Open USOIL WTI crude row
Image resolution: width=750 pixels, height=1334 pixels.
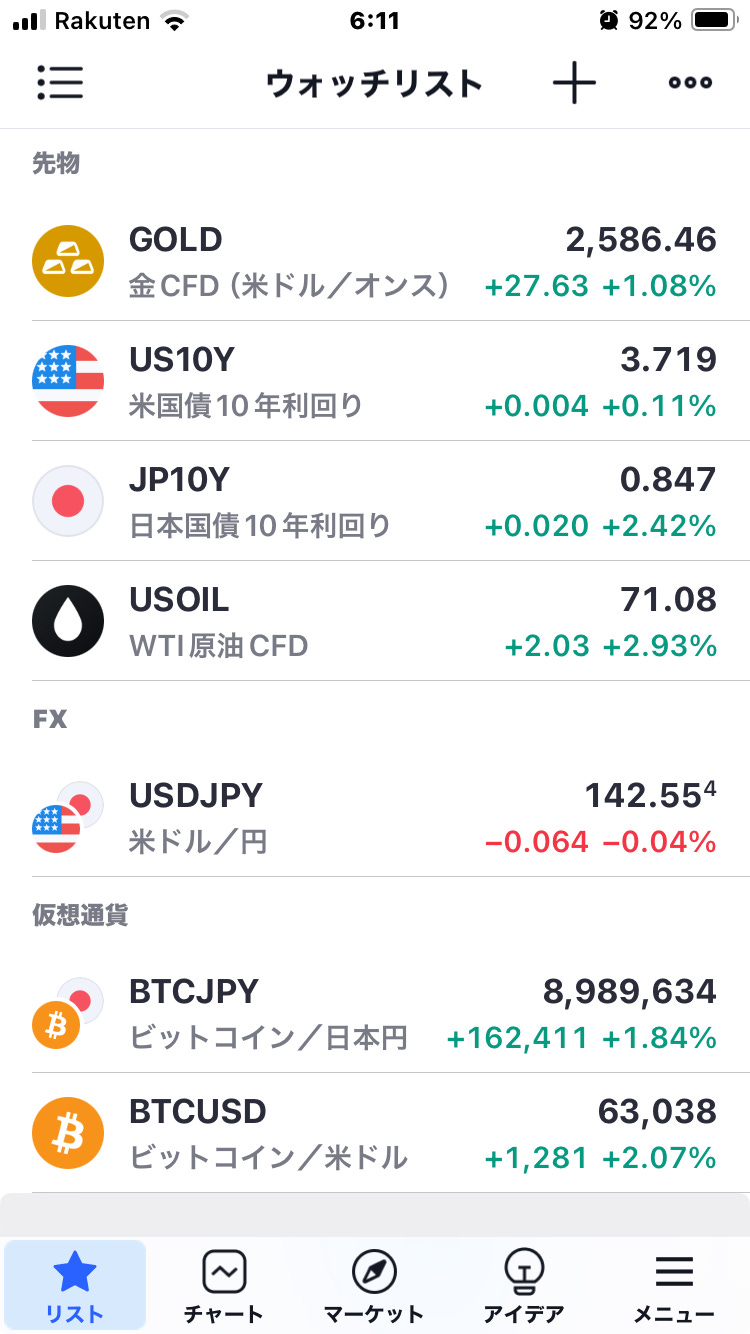pyautogui.click(x=375, y=621)
